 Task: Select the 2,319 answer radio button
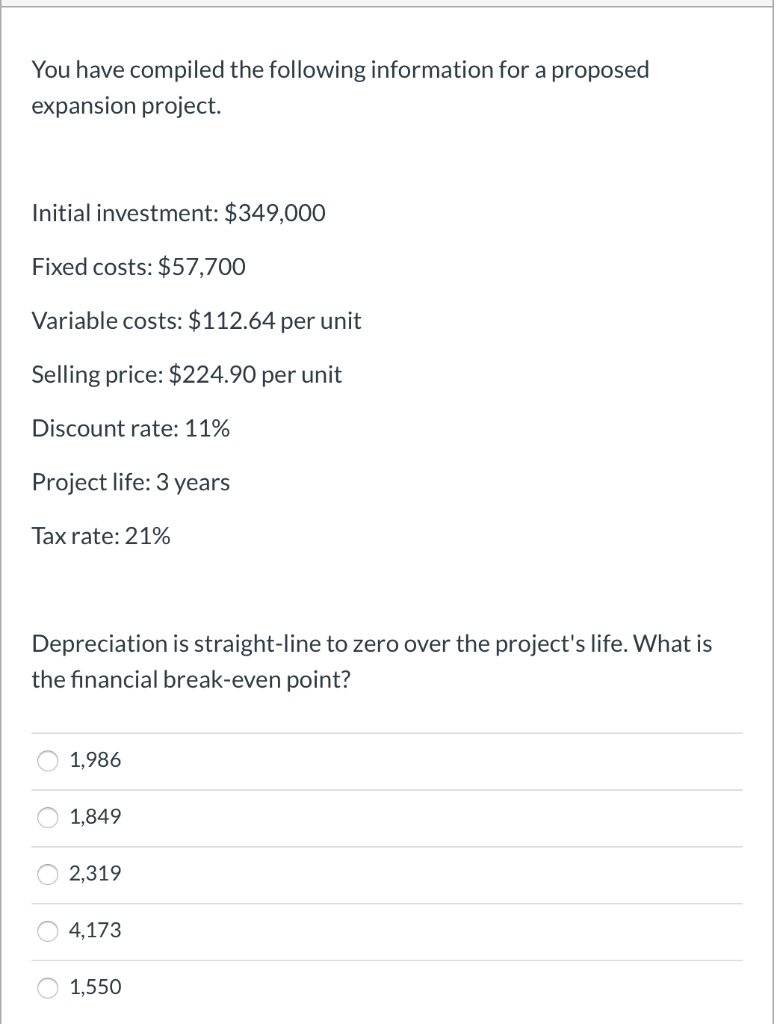coord(46,874)
